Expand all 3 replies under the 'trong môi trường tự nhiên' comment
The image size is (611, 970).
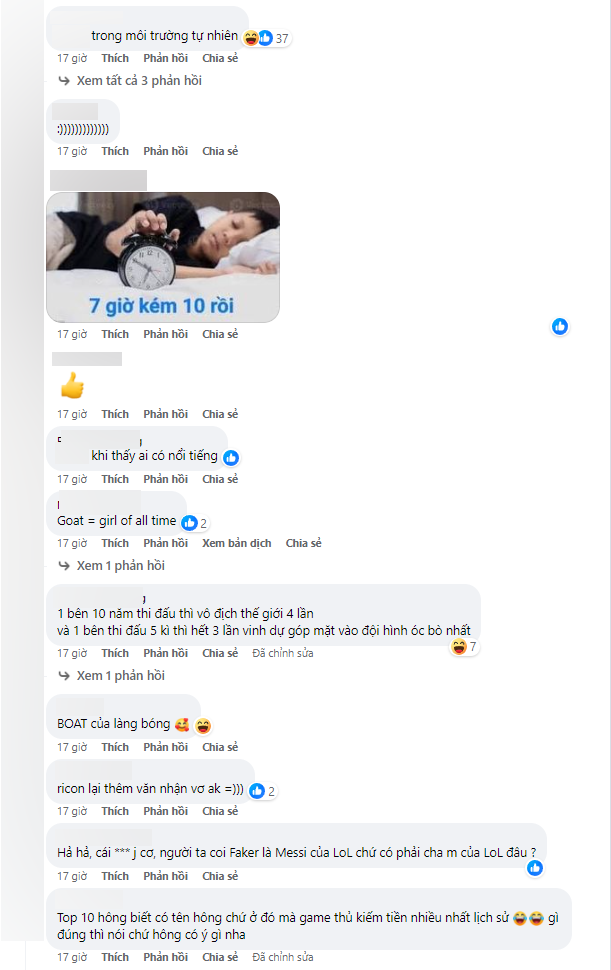coord(139,80)
